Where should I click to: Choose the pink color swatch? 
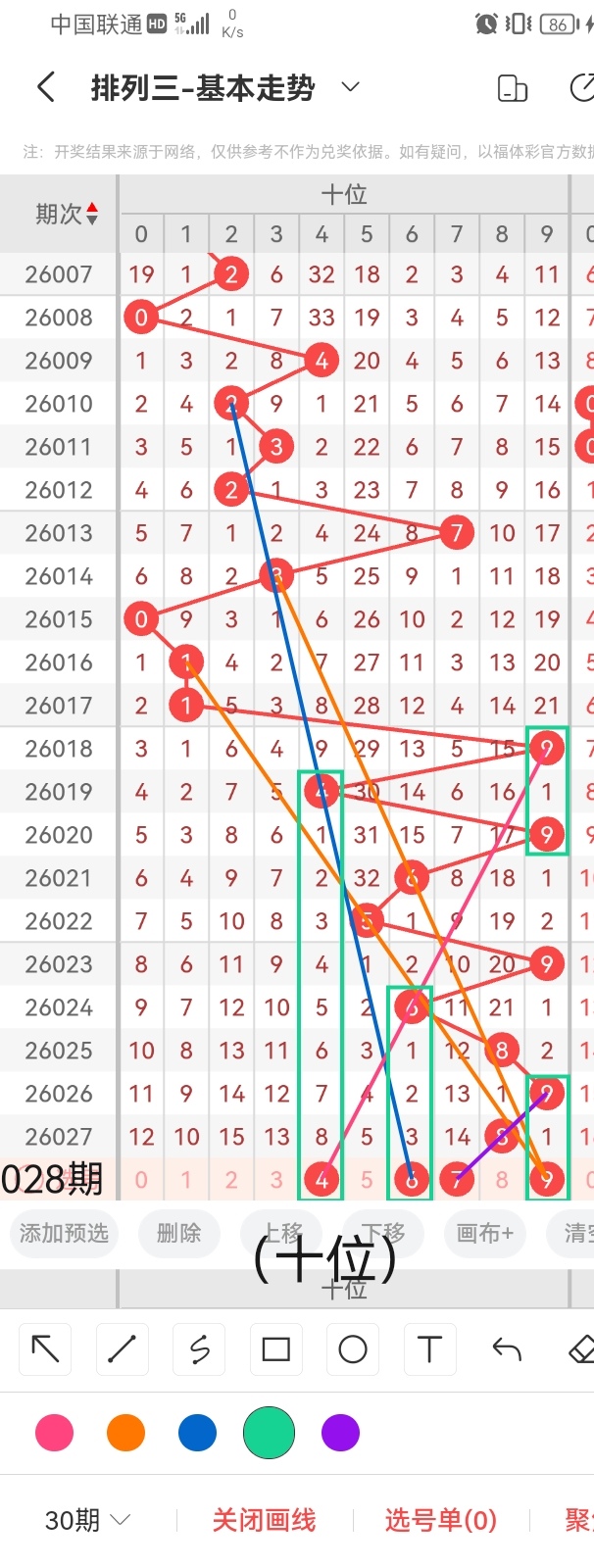[54, 1433]
